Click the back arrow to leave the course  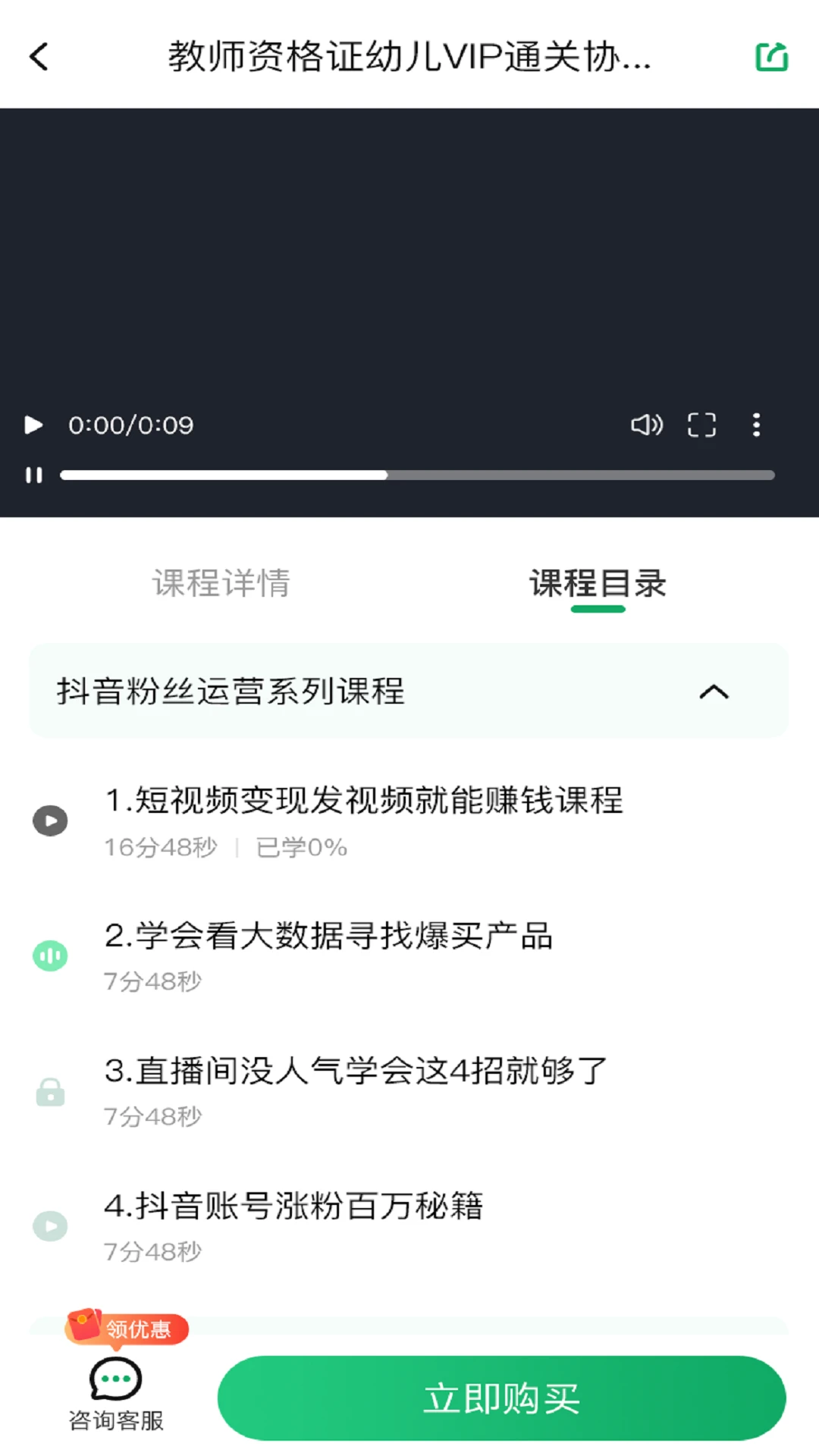tap(37, 56)
